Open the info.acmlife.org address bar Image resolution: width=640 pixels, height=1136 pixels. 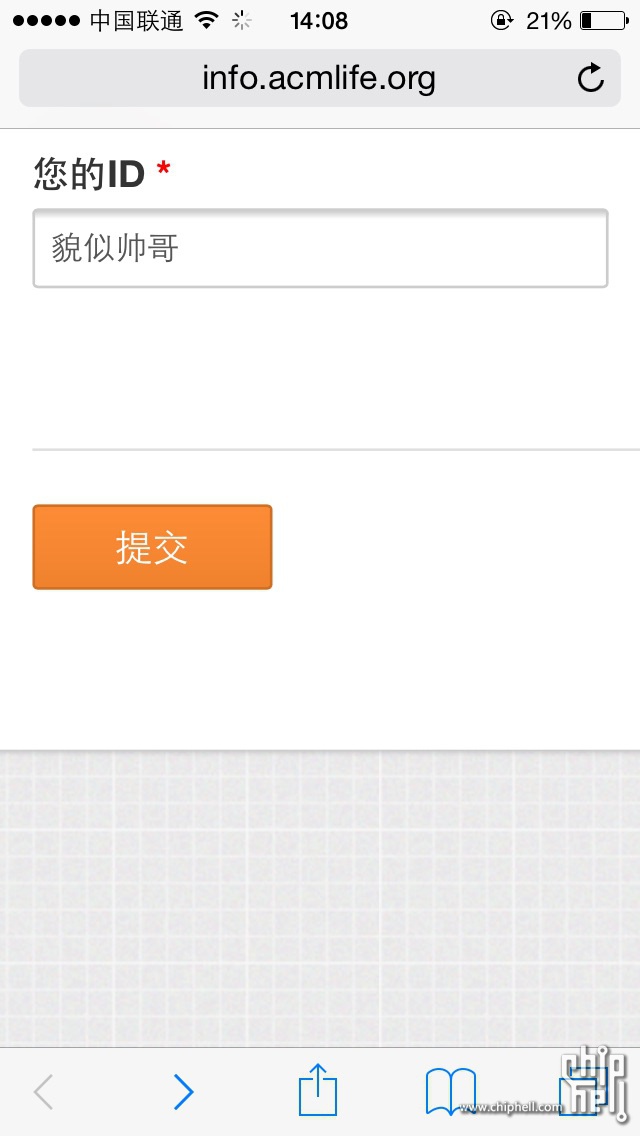pyautogui.click(x=320, y=78)
